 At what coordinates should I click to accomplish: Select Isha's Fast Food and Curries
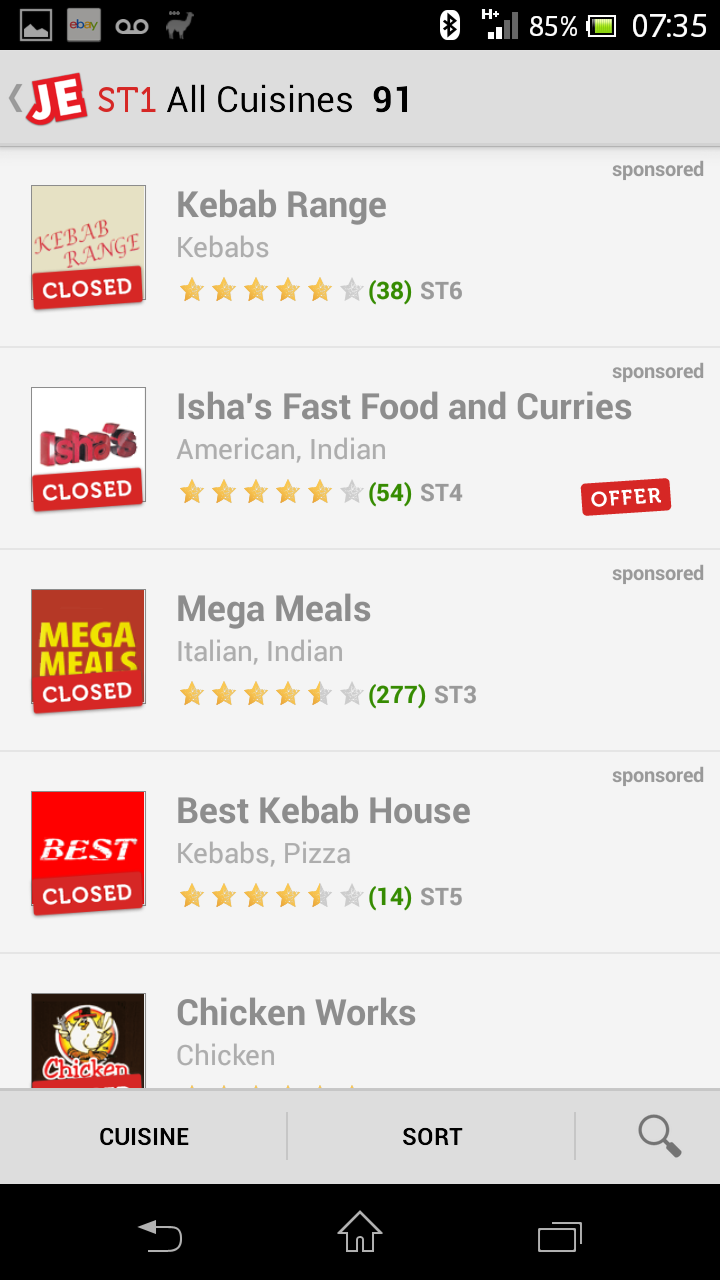pyautogui.click(x=360, y=449)
